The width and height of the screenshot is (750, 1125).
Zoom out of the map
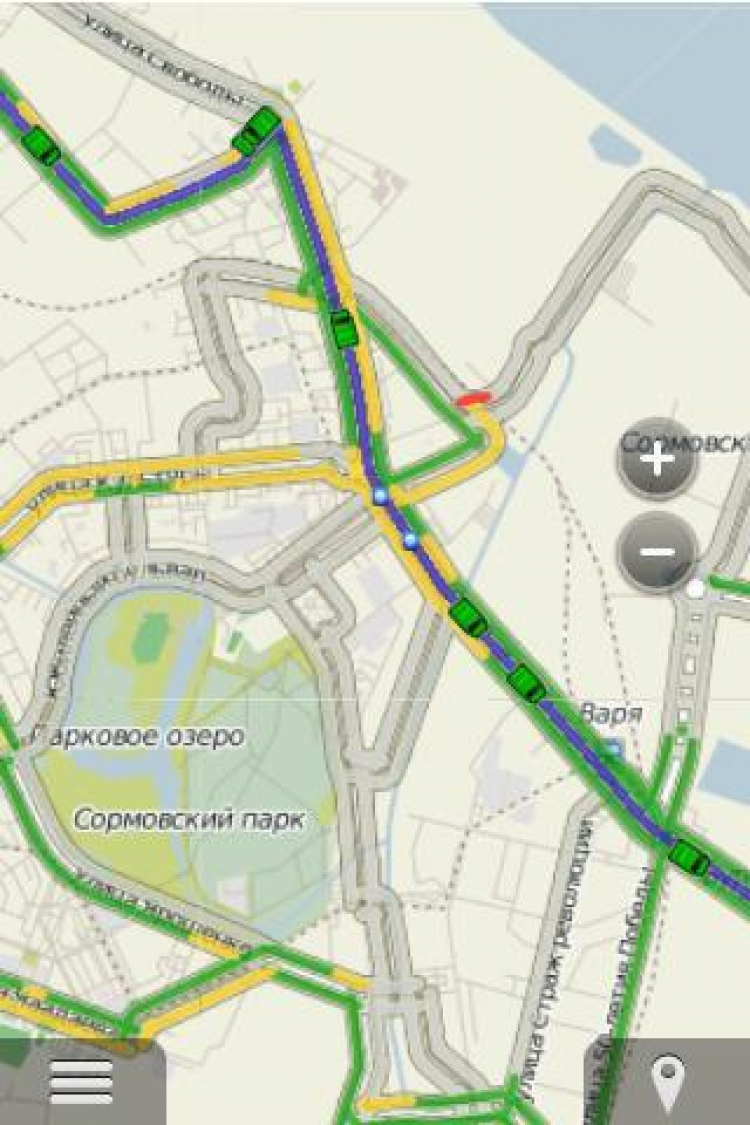point(656,552)
